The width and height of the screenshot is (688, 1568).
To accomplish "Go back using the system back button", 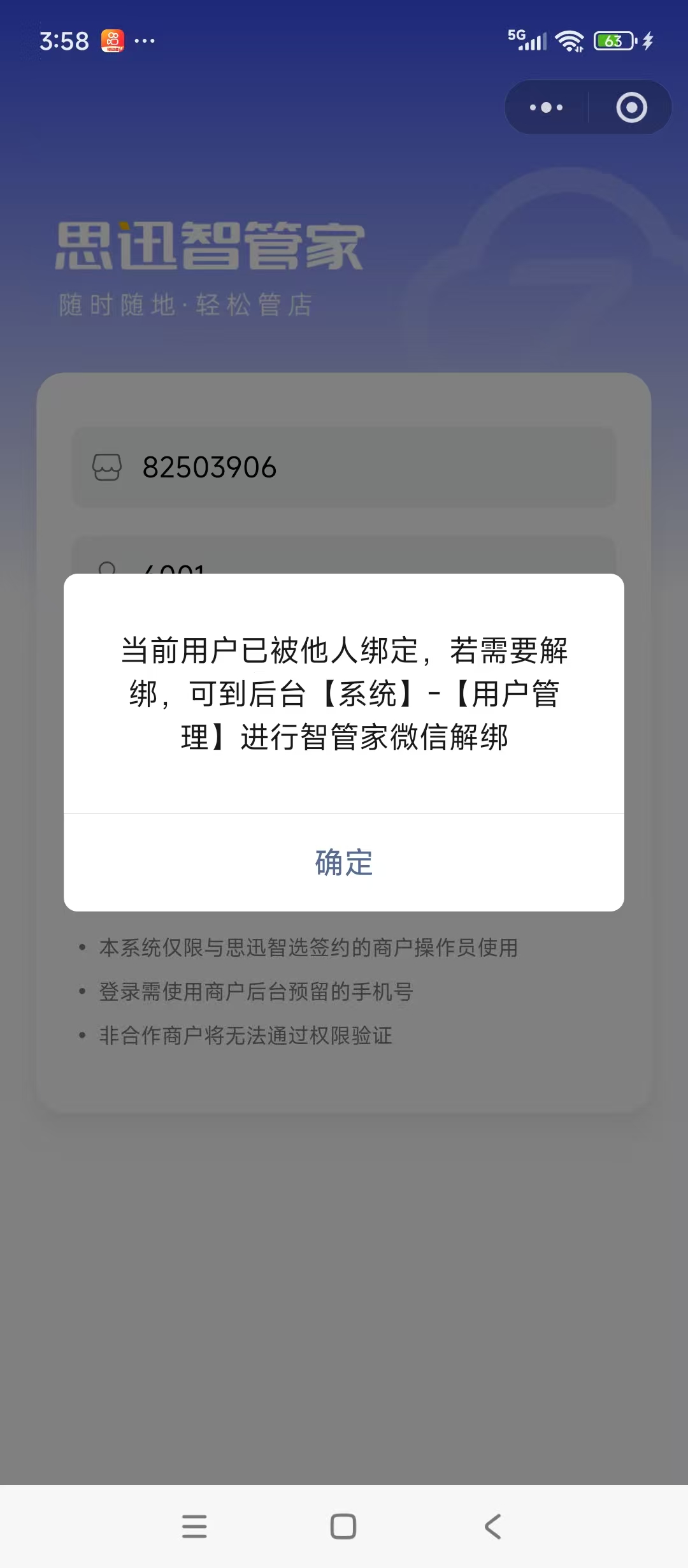I will [493, 1527].
